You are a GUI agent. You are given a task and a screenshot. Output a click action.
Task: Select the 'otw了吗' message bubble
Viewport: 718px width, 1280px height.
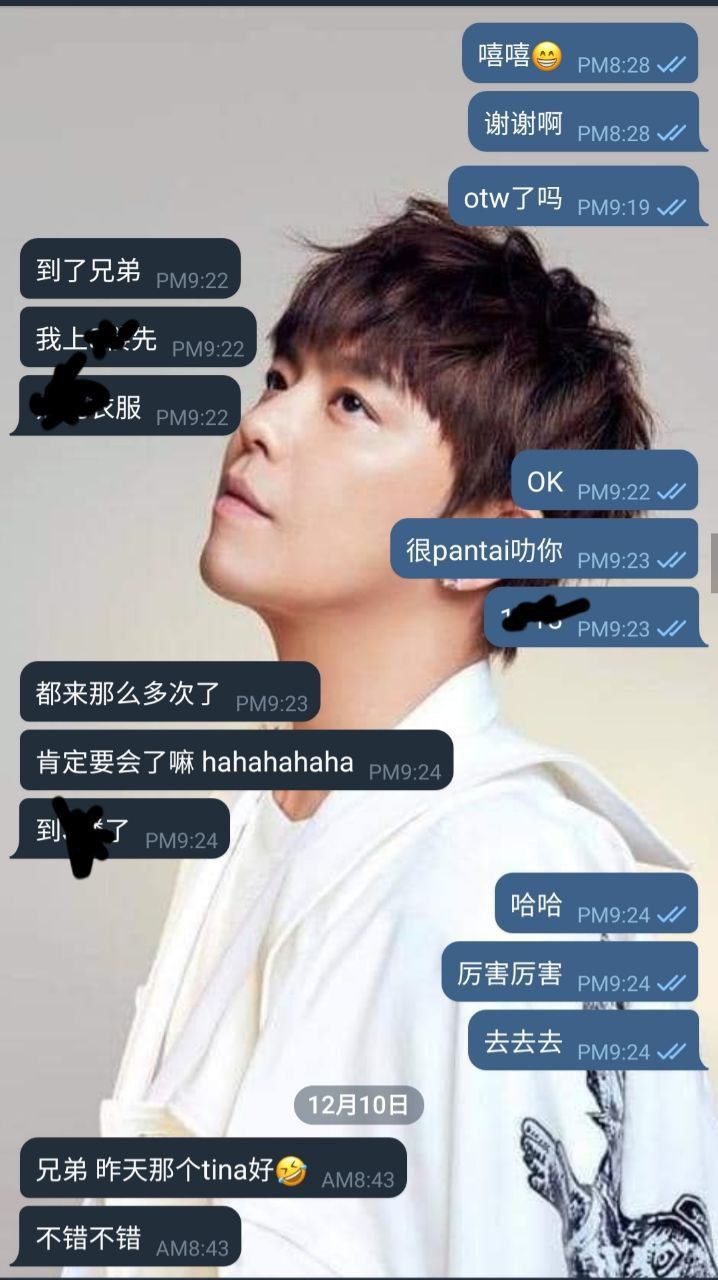tap(573, 198)
